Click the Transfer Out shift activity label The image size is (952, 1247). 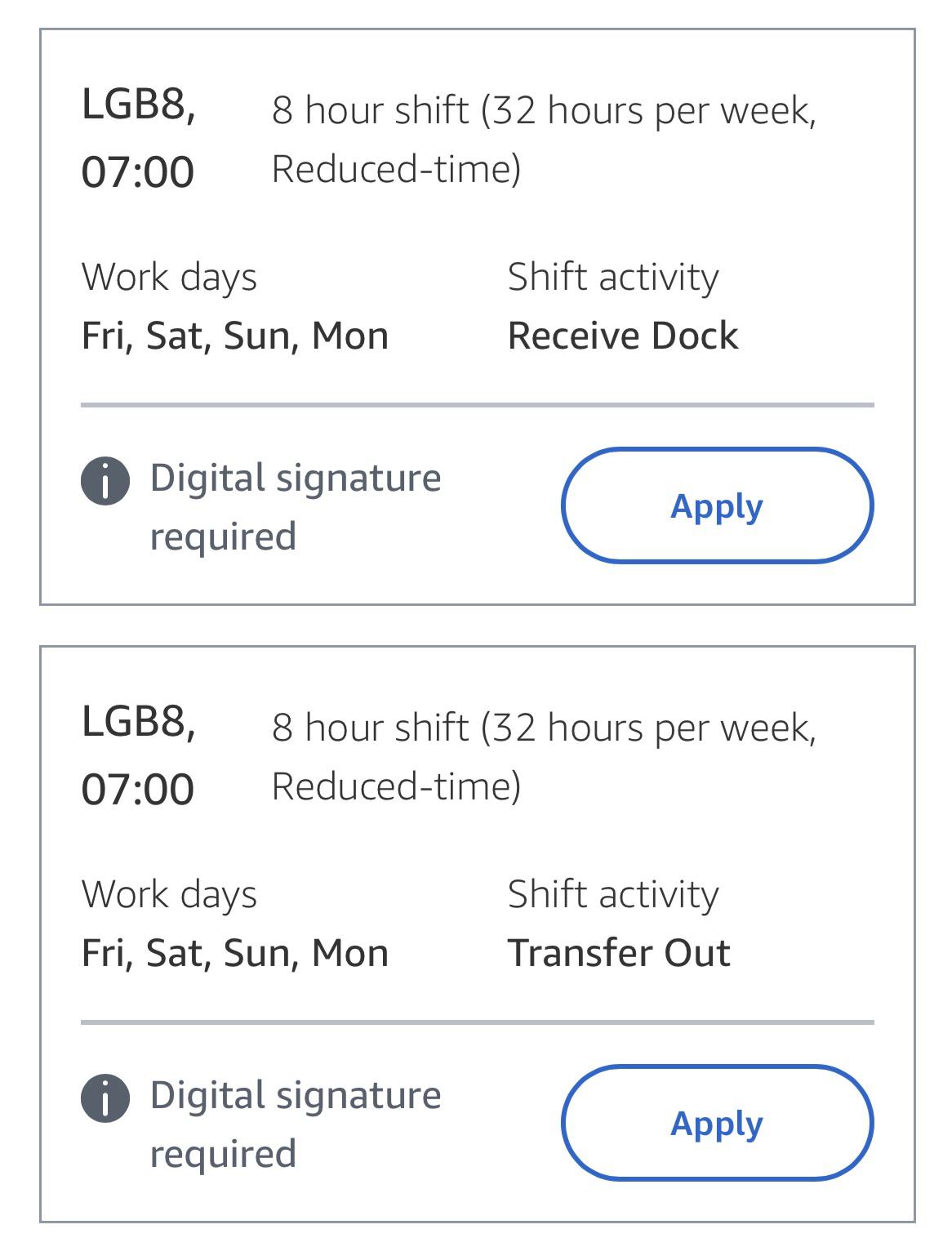point(619,951)
